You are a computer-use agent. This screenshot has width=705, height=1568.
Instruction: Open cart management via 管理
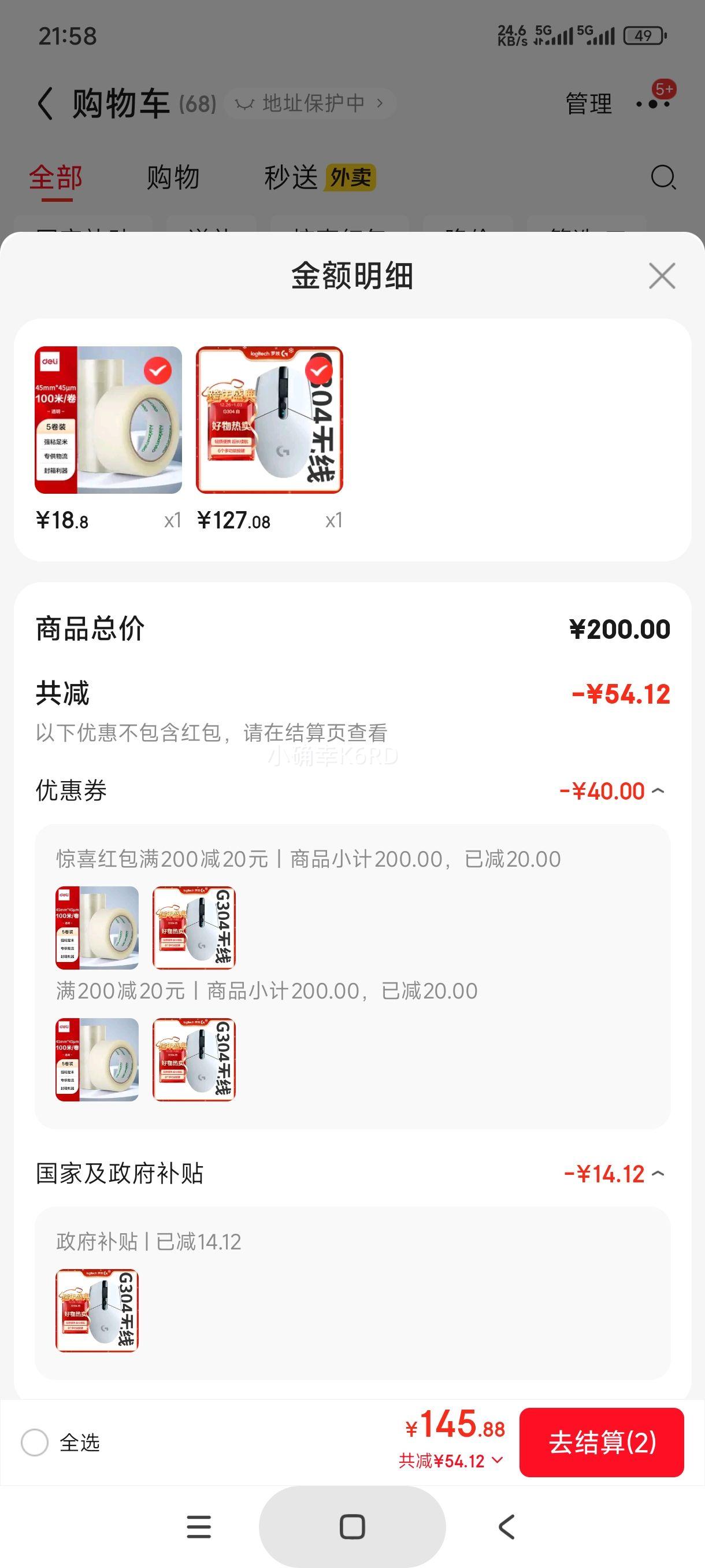pos(588,102)
